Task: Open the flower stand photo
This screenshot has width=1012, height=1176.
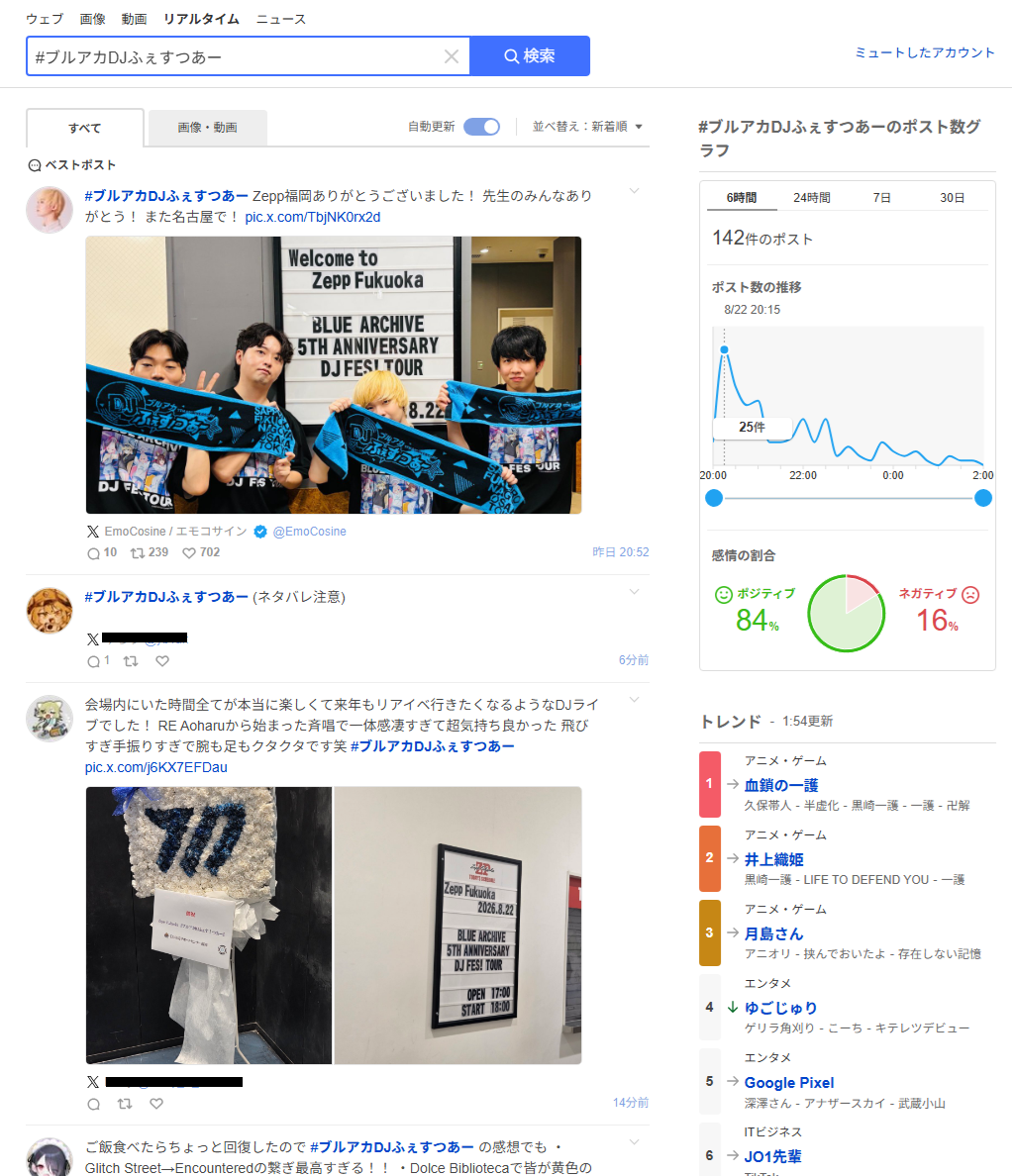Action: point(209,926)
